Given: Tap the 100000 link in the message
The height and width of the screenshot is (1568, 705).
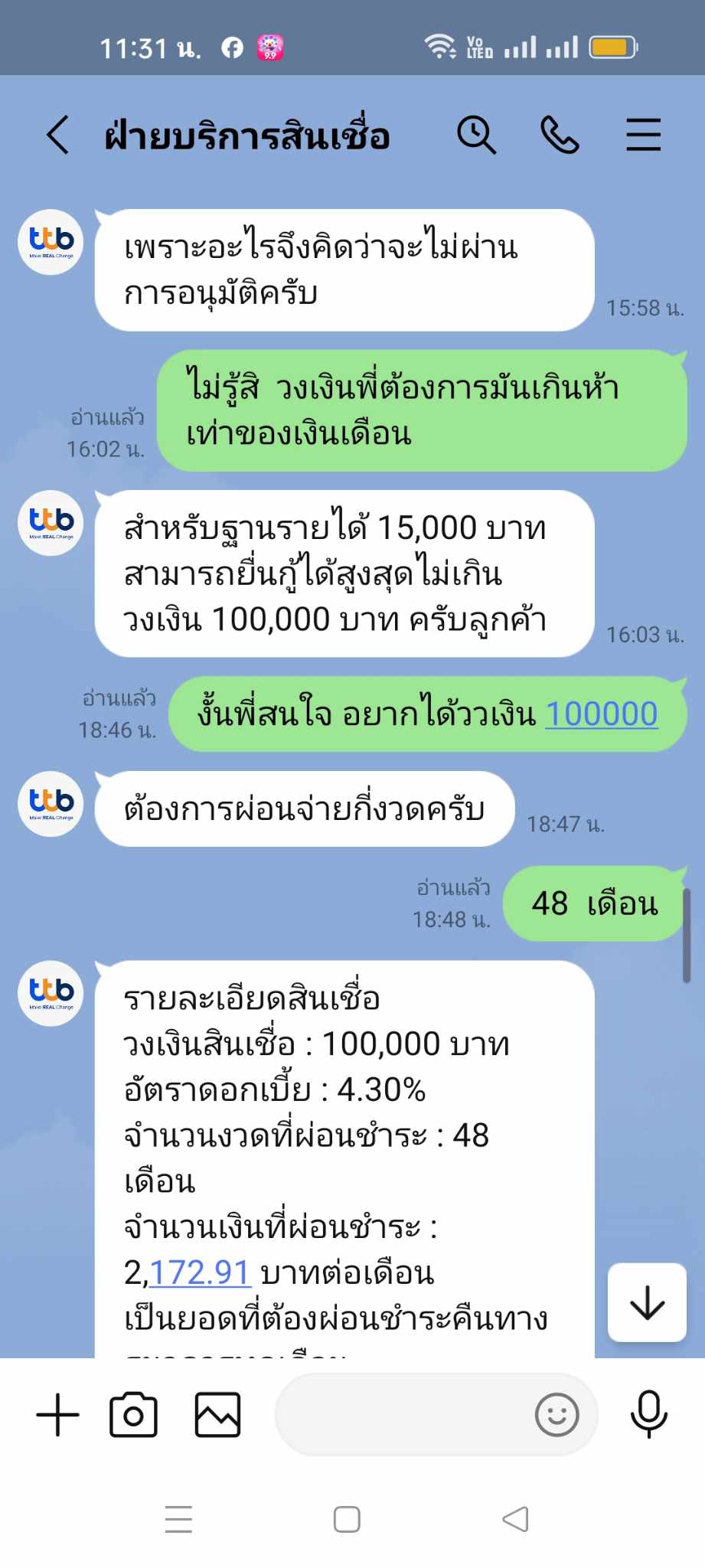Looking at the screenshot, I should coord(602,714).
